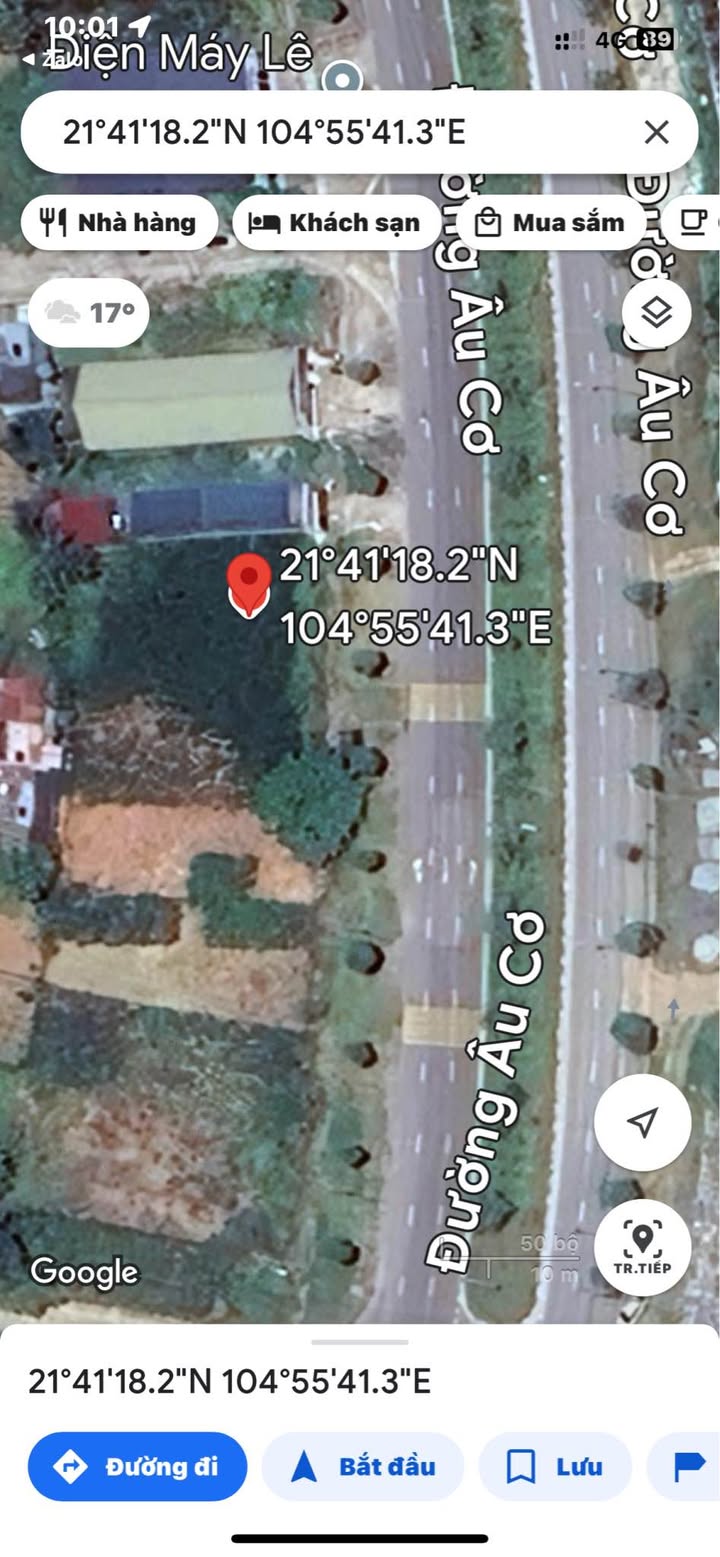
Task: Start navigation with Bắt đầu
Action: tap(363, 1467)
